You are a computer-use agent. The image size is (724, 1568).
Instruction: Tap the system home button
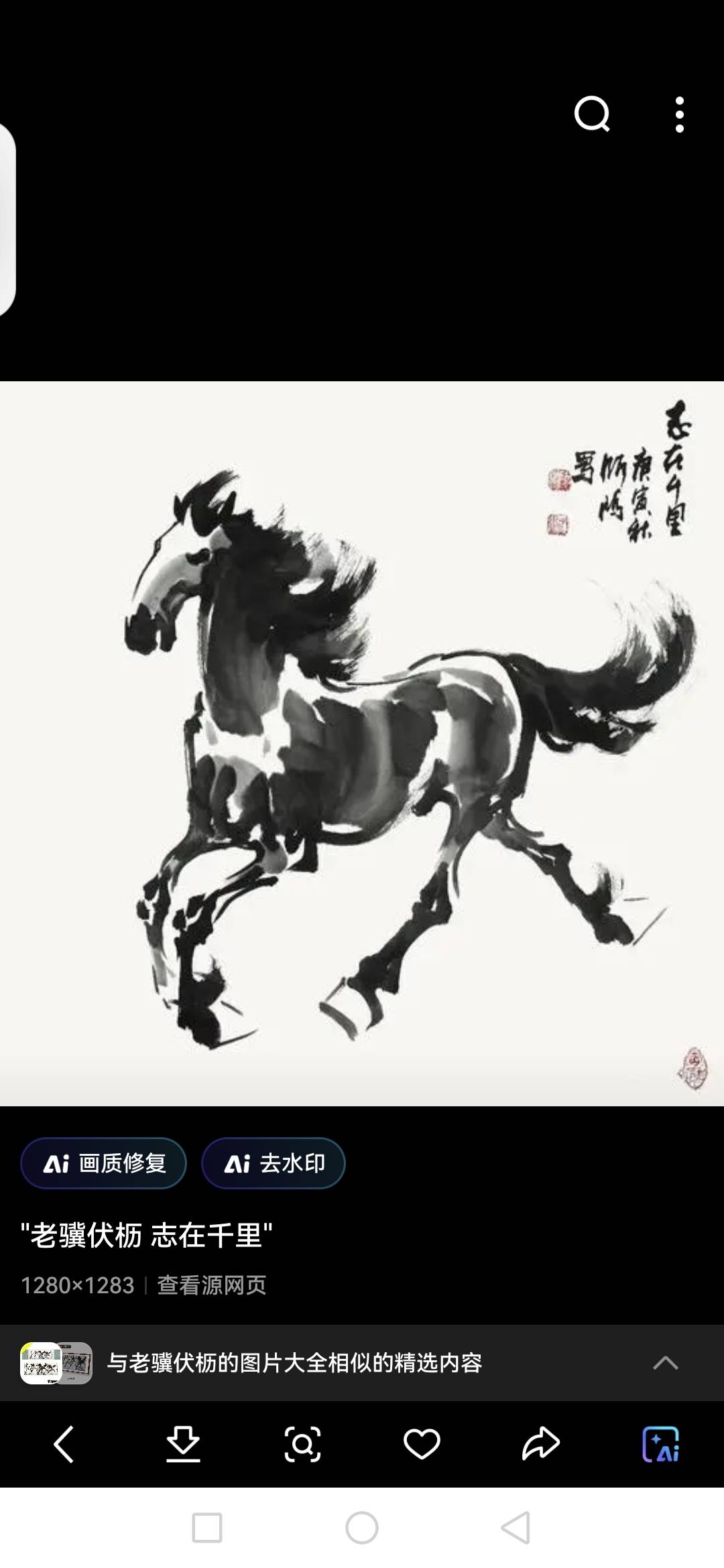pyautogui.click(x=362, y=1528)
